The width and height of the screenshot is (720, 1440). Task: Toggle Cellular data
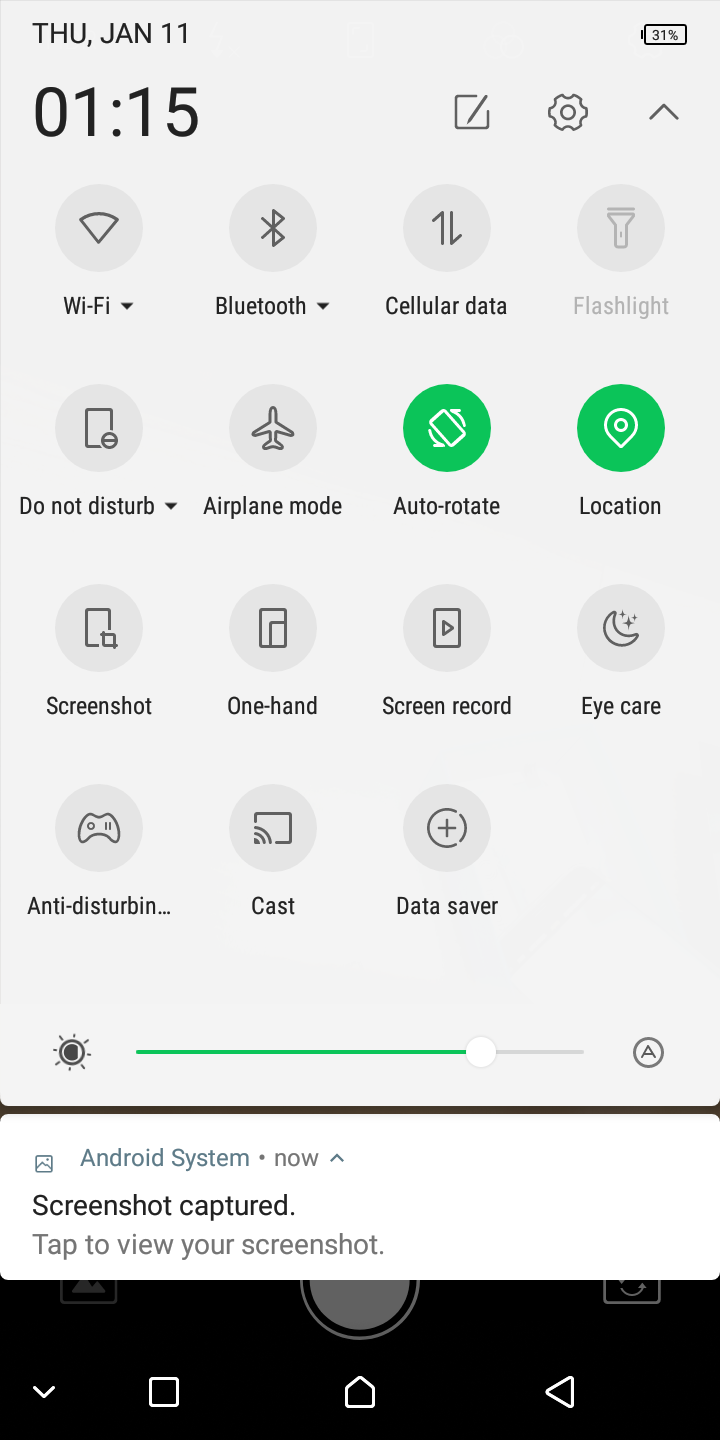point(447,228)
